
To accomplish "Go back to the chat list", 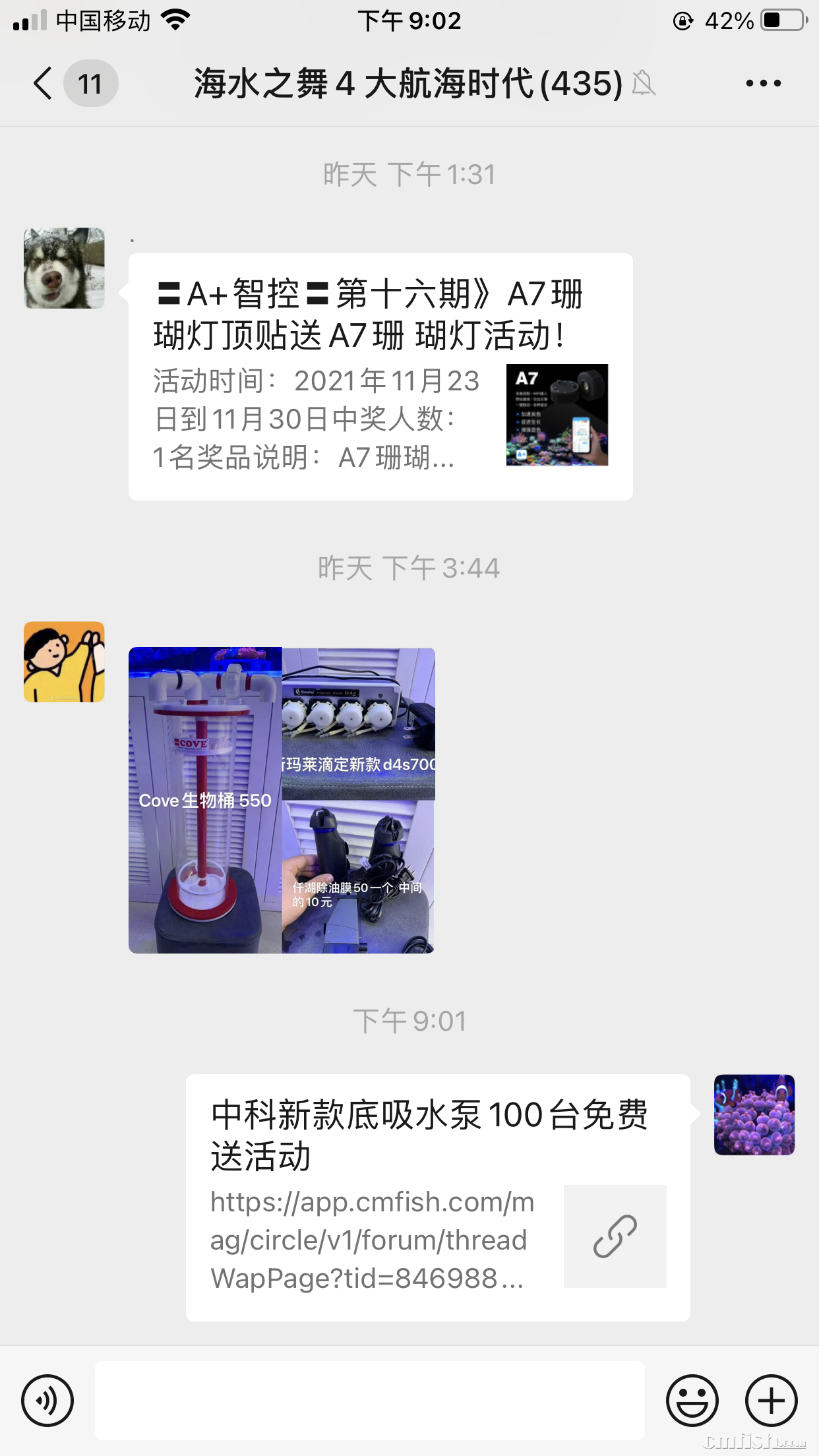I will [x=44, y=84].
